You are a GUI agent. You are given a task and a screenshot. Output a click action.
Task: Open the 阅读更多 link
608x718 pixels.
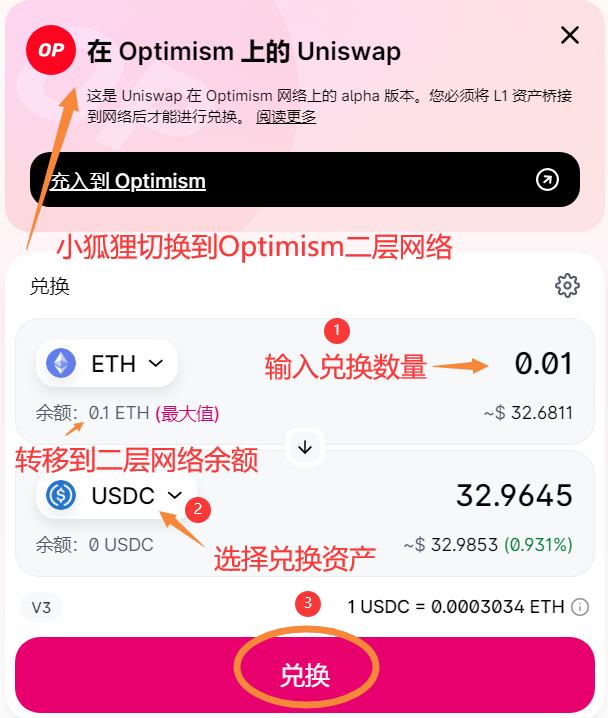[286, 117]
